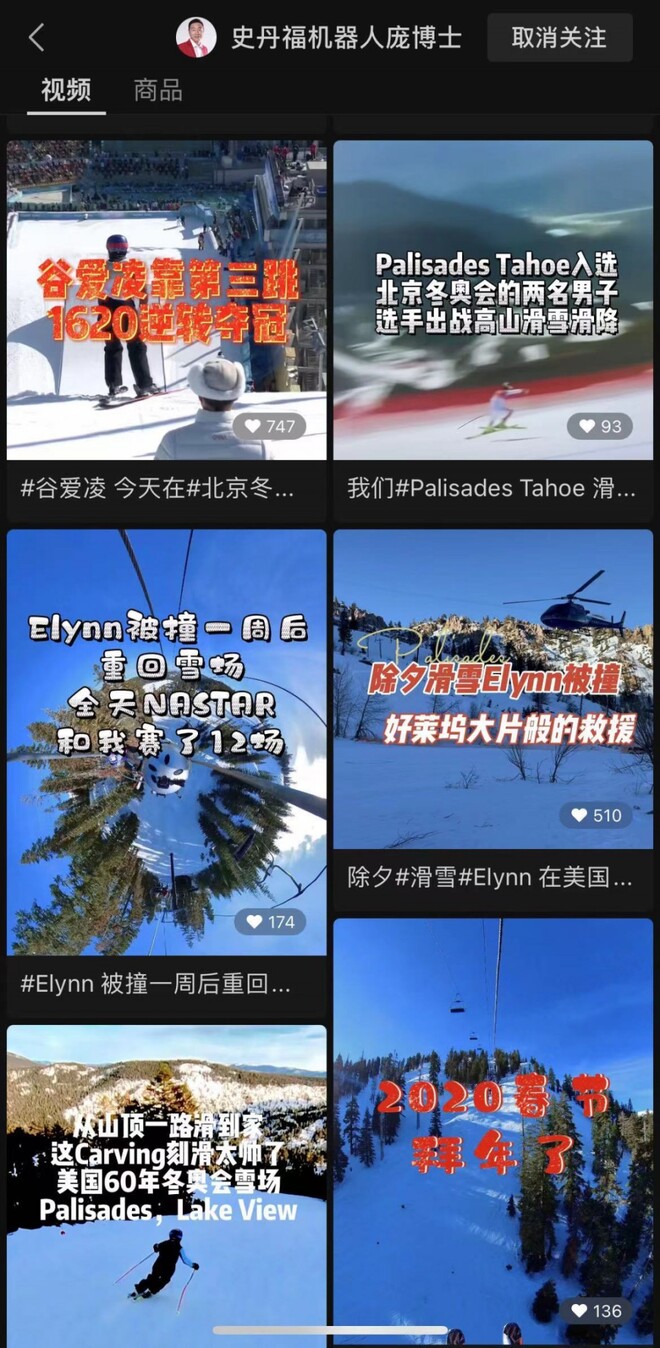Select the 视频 tab
Image resolution: width=660 pixels, height=1348 pixels.
[x=66, y=91]
